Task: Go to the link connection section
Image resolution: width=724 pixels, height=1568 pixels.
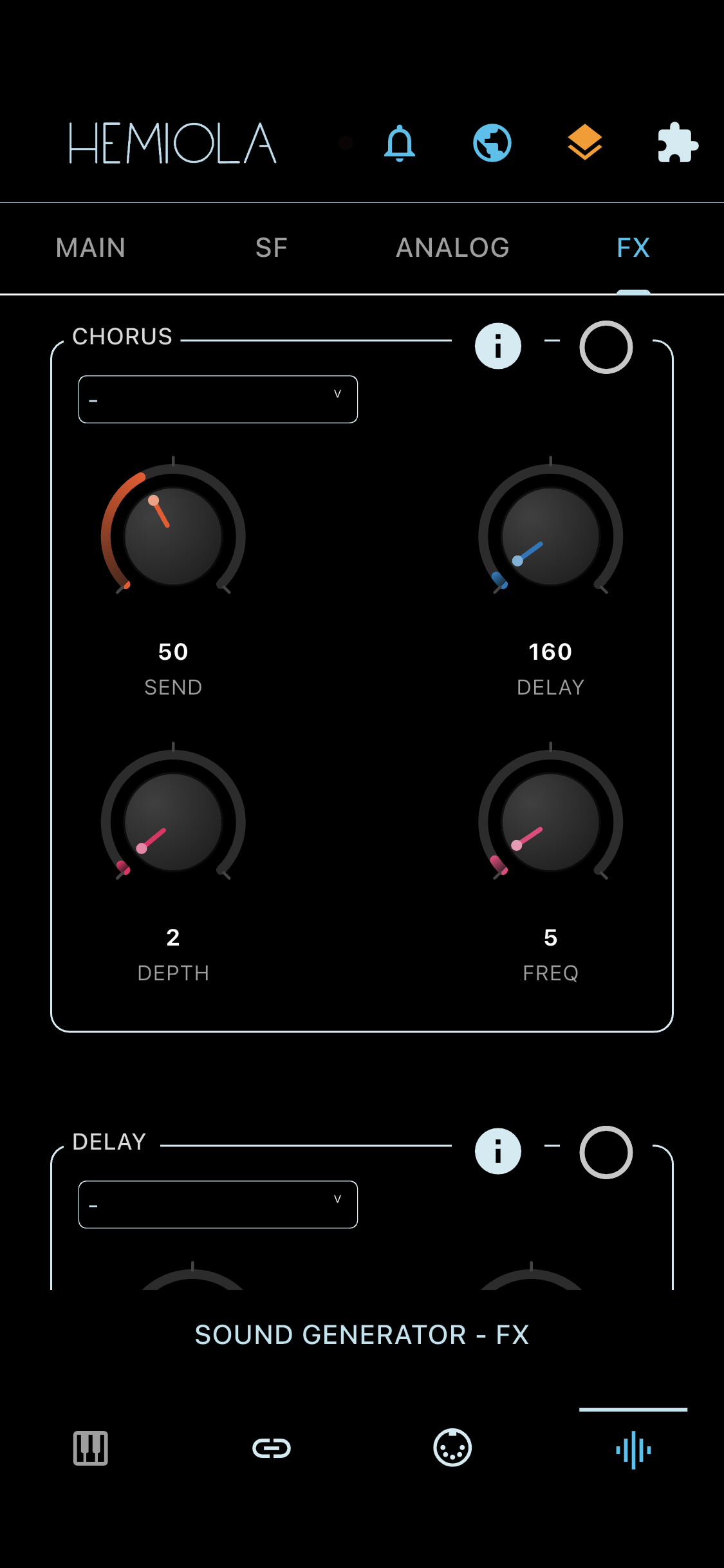Action: 272,1448
